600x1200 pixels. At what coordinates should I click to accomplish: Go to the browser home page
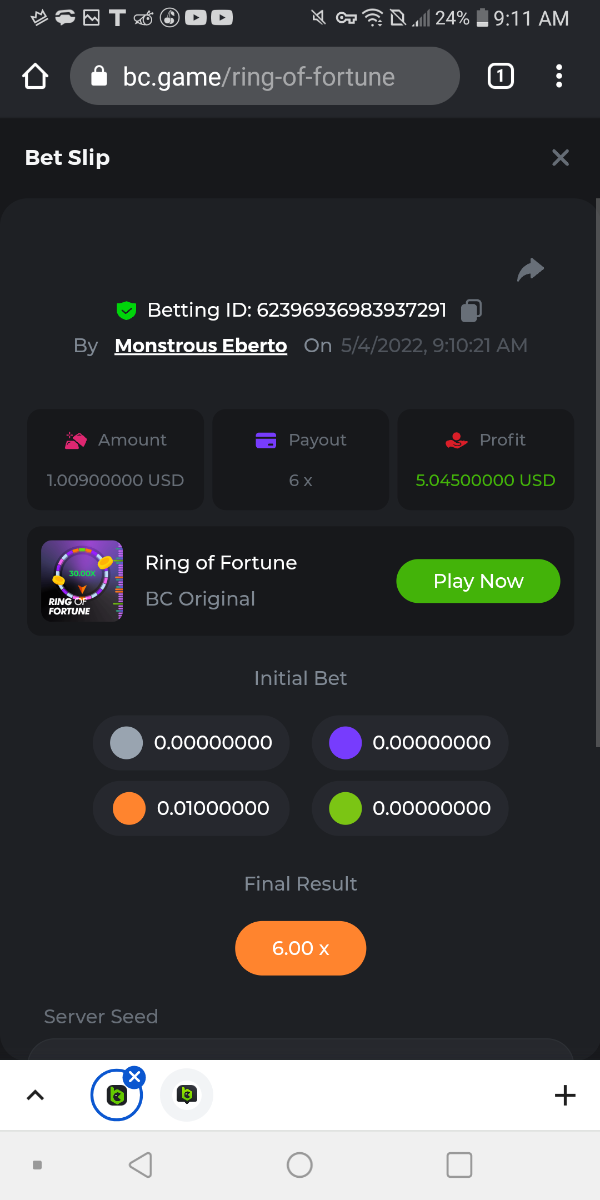click(x=35, y=77)
